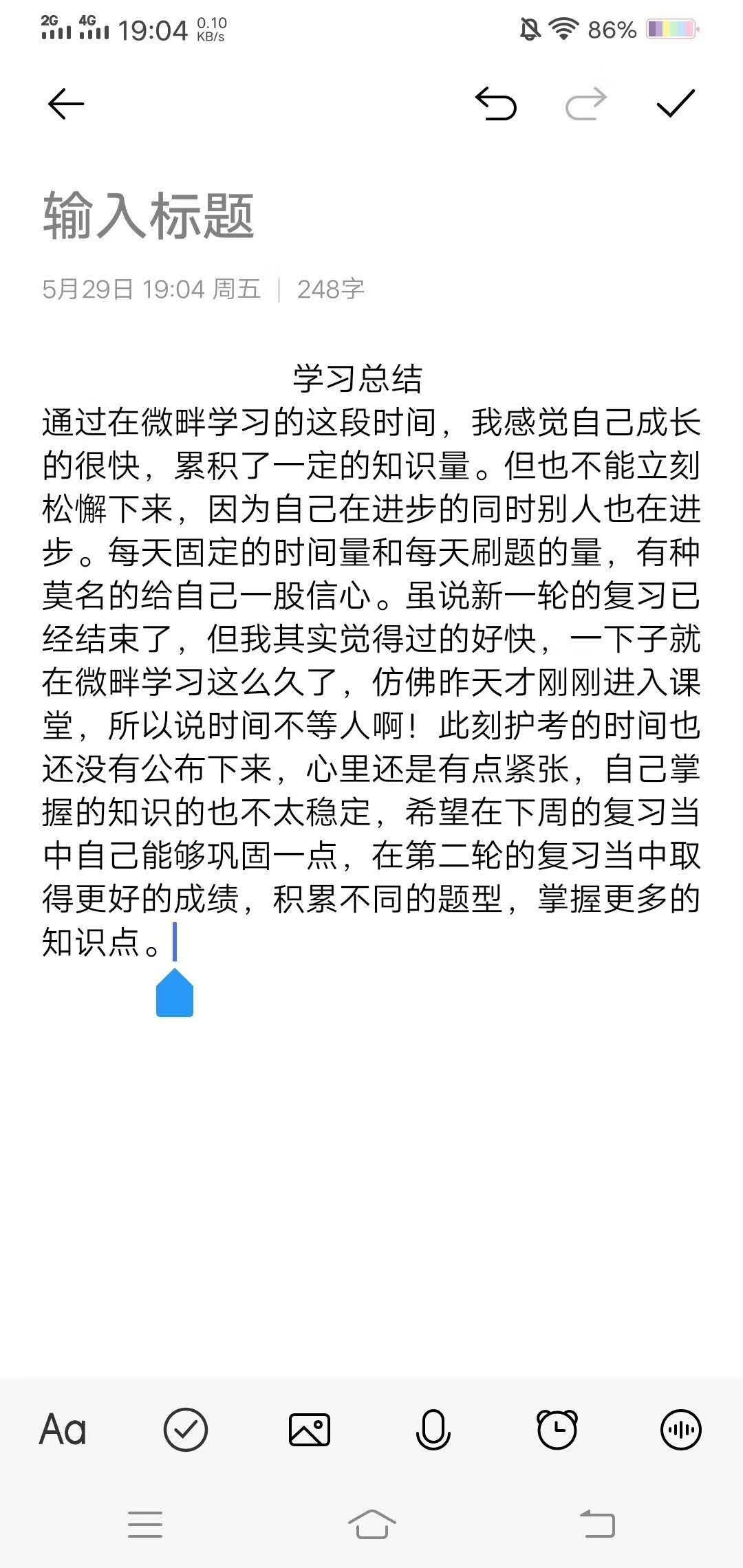The image size is (743, 1568).
Task: Open the audio recording waveform tool
Action: [680, 1430]
